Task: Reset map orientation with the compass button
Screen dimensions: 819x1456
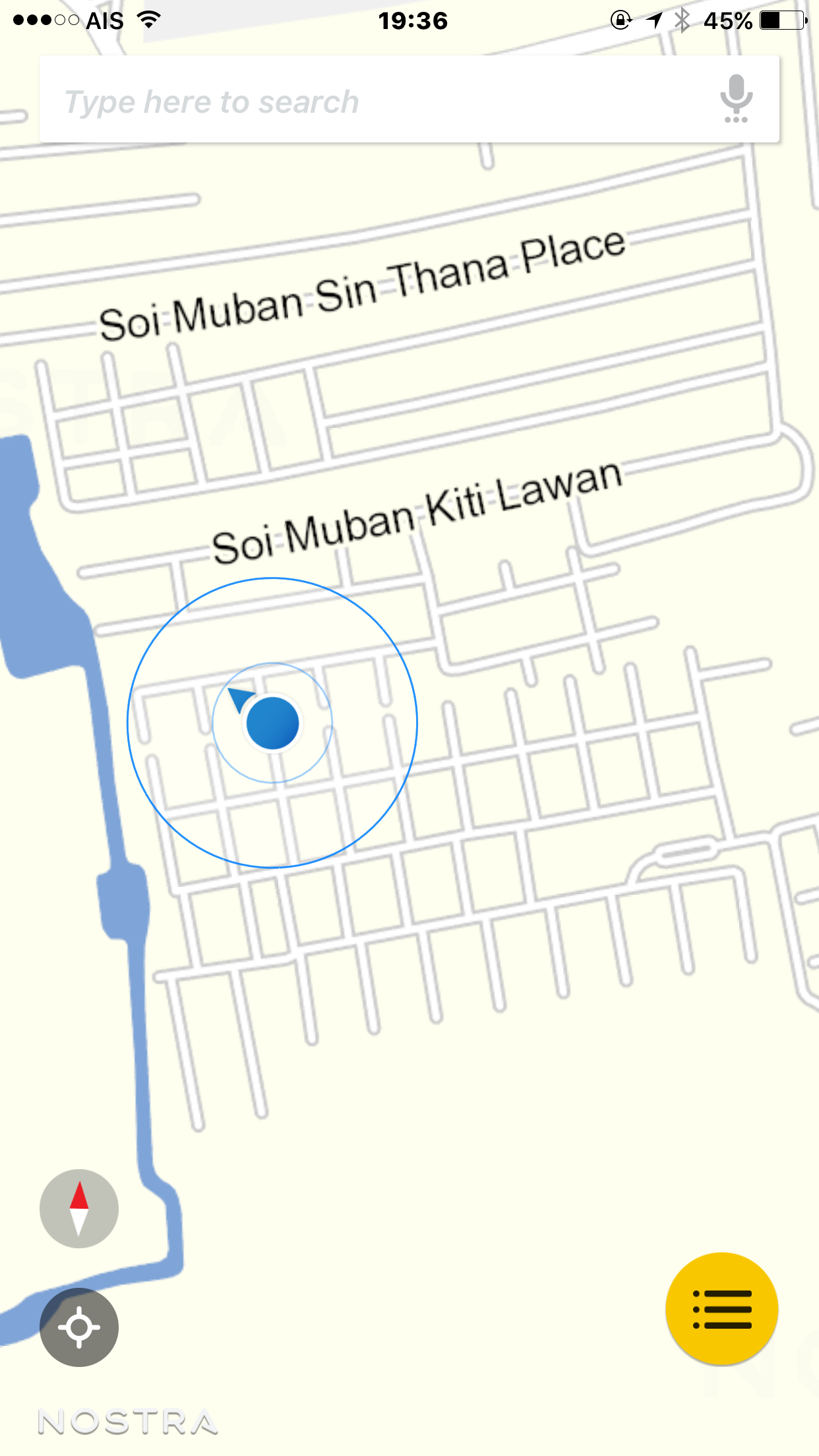Action: click(x=79, y=1209)
